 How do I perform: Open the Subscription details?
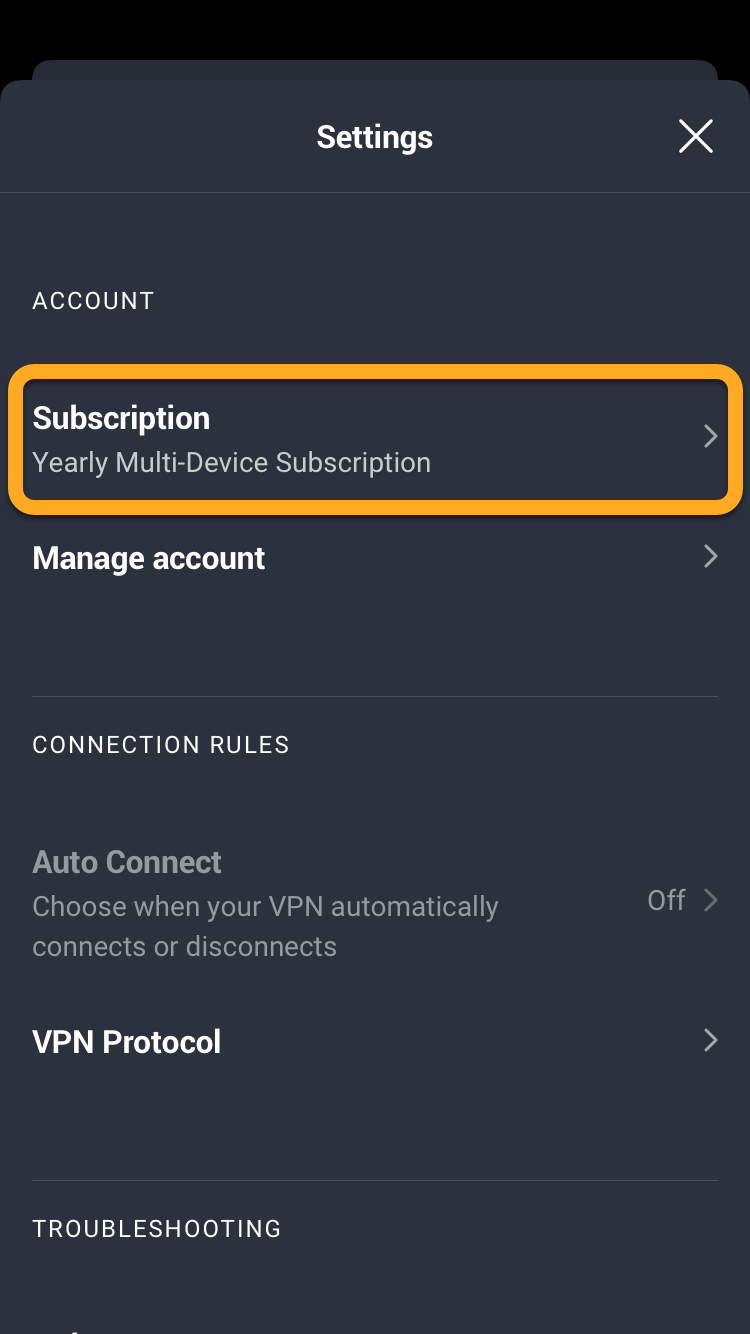375,439
